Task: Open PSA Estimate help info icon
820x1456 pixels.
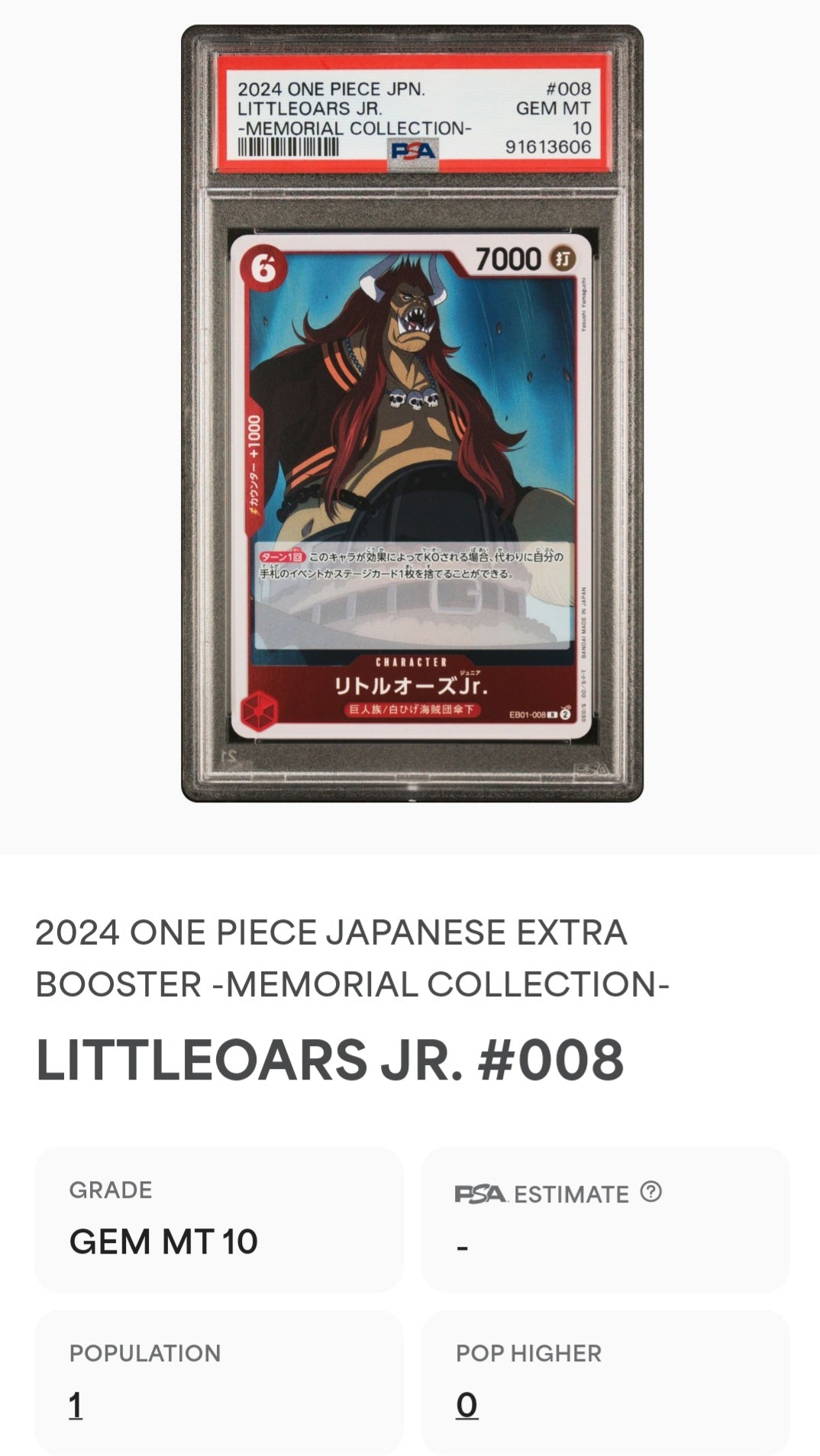Action: (x=651, y=1191)
